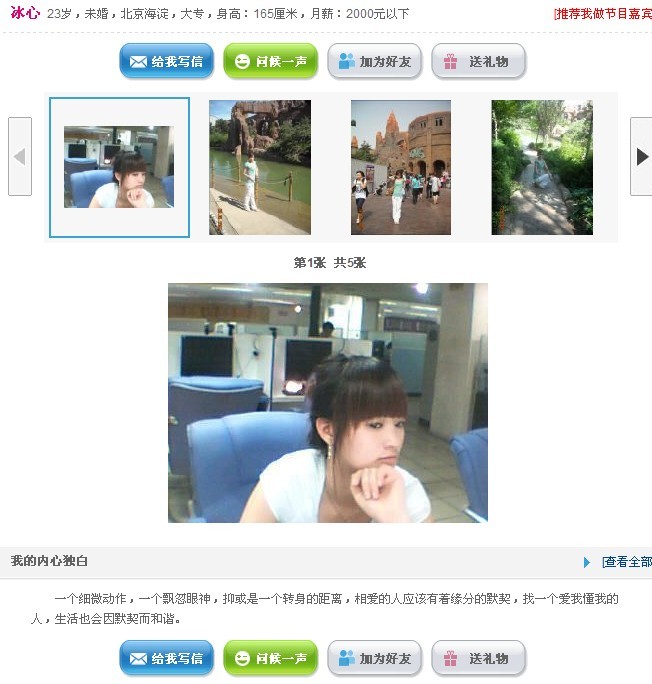The height and width of the screenshot is (684, 652).
Task: Tap the top 问候一声 button
Action: point(270,61)
